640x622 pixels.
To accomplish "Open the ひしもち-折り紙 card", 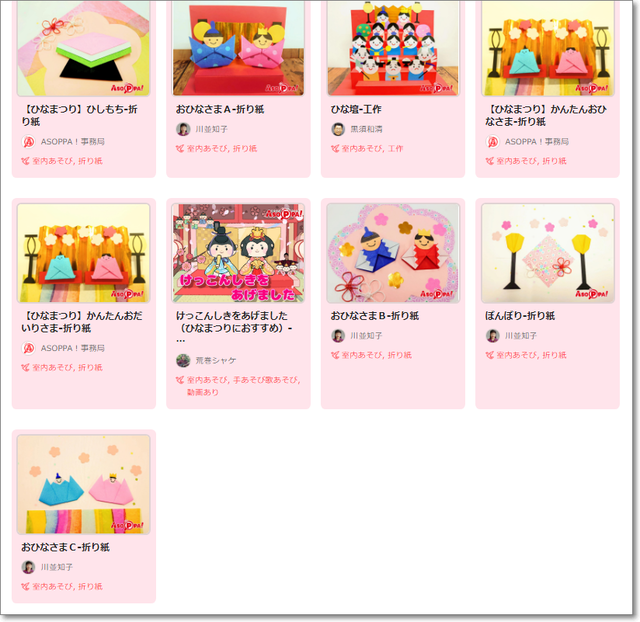I will [x=83, y=48].
